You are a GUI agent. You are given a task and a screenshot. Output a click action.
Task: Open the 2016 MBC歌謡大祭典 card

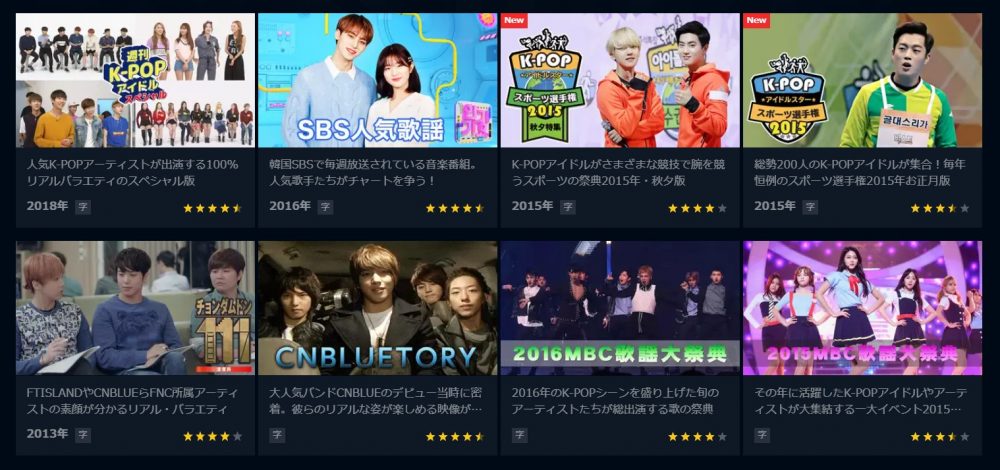[x=619, y=308]
